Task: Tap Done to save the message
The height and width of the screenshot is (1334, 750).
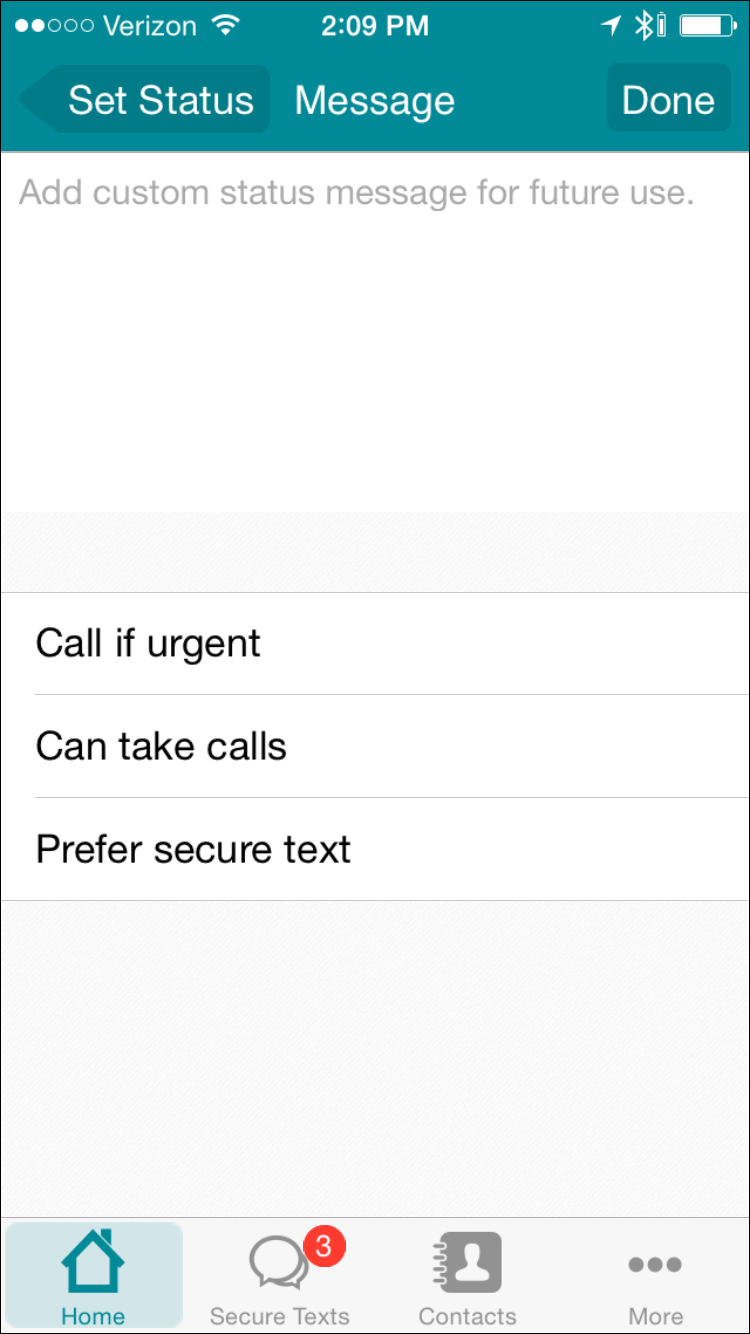Action: coord(668,100)
